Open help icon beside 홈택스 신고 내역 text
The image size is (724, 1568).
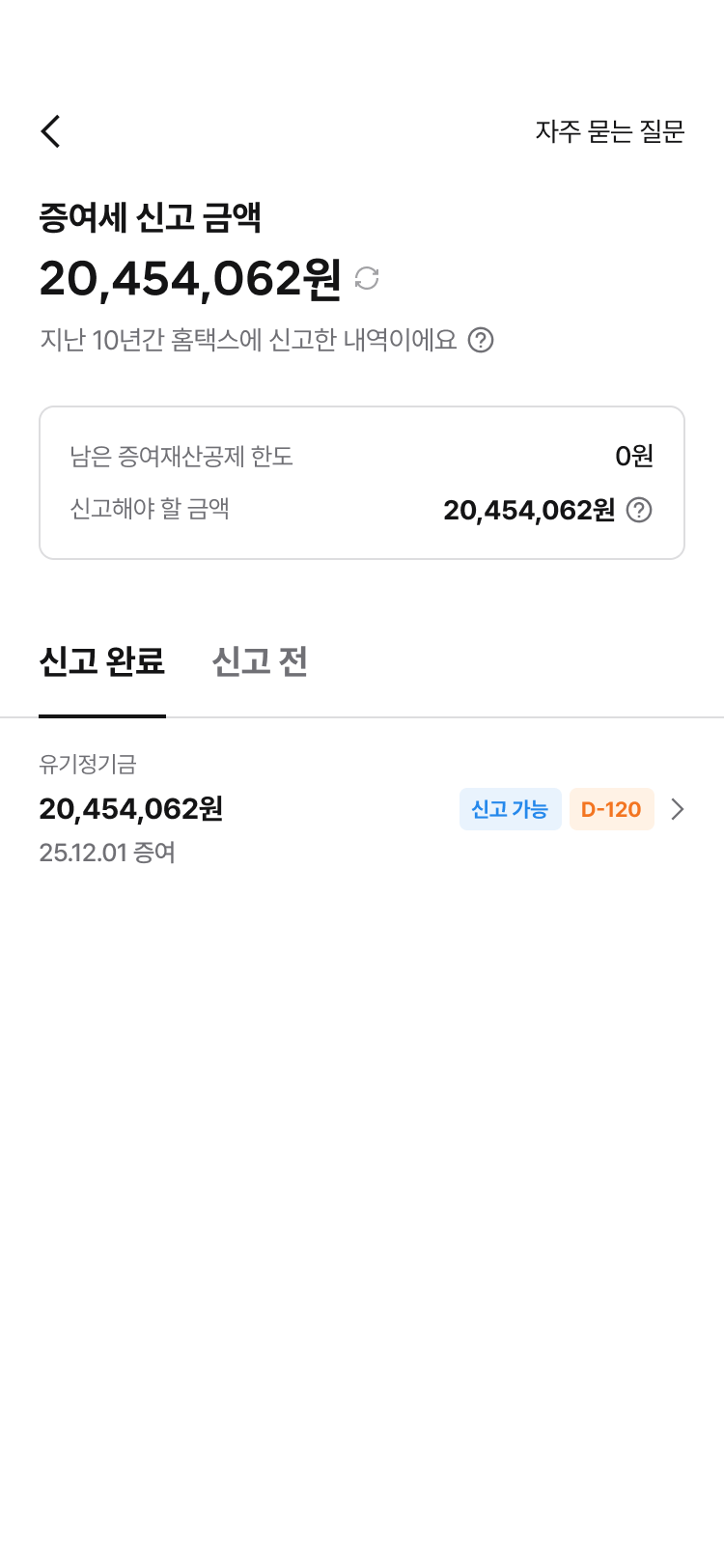[x=481, y=340]
